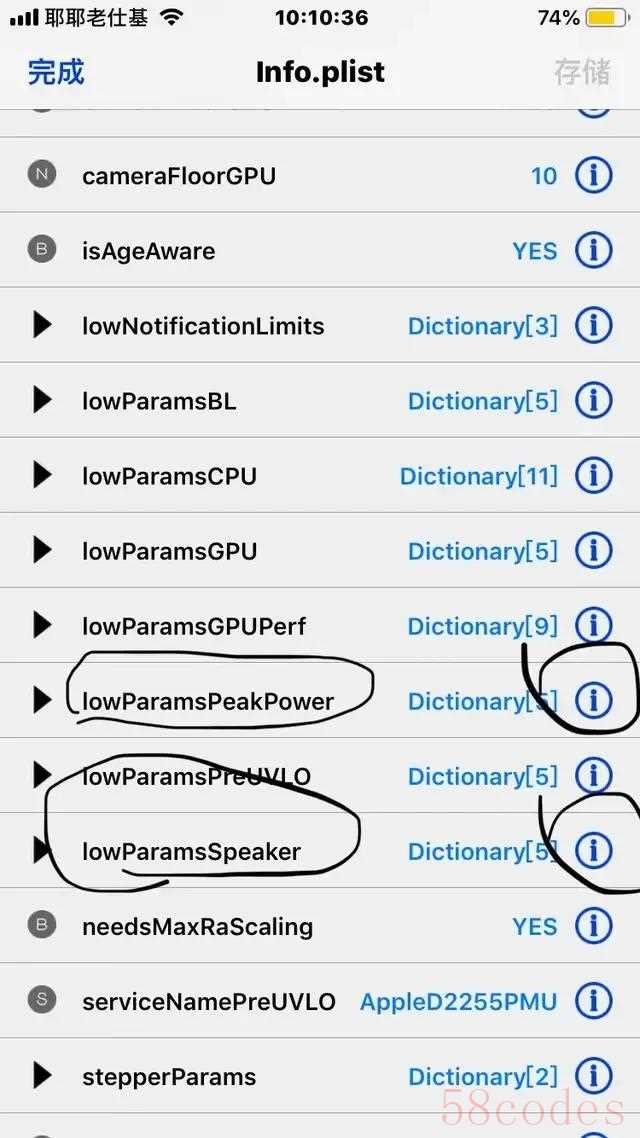Expand the lowParamsPreUVLO dictionary
The image size is (640, 1138).
tap(43, 776)
